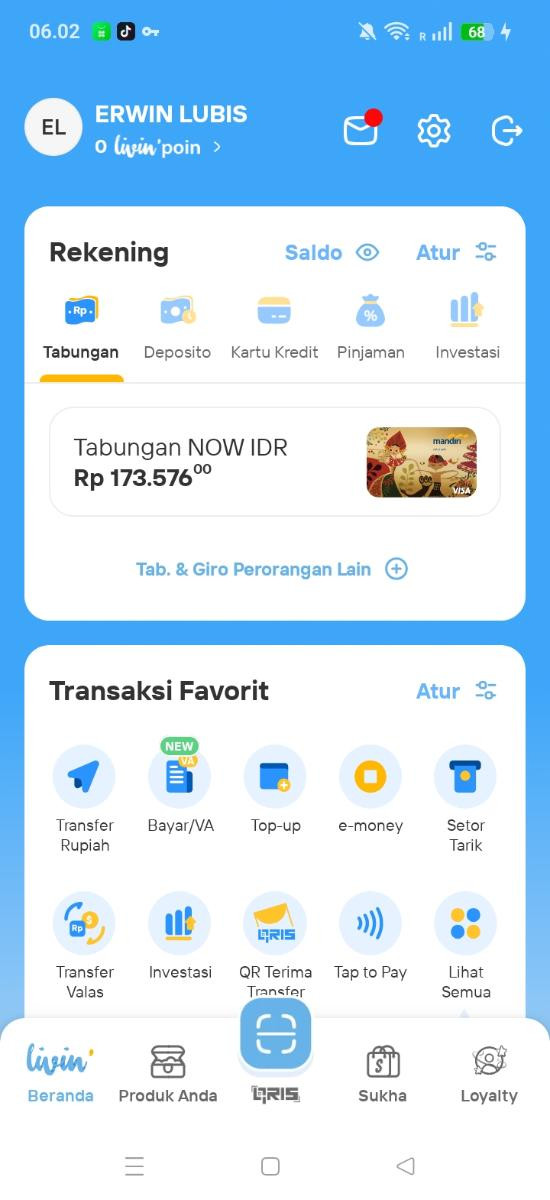
Task: Open Atur for Transaksi Favorit
Action: 456,691
